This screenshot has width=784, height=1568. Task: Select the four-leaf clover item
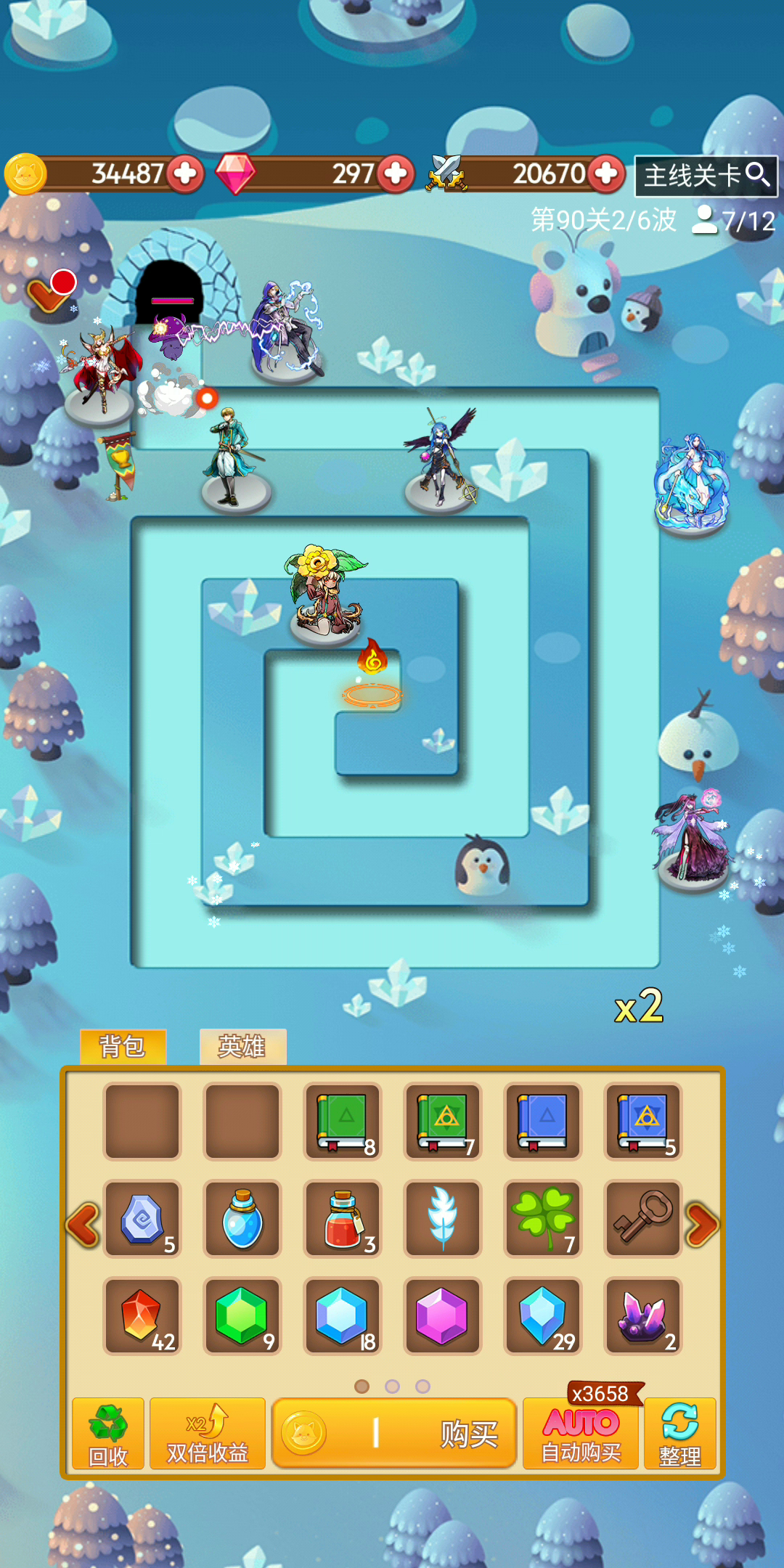[543, 1219]
